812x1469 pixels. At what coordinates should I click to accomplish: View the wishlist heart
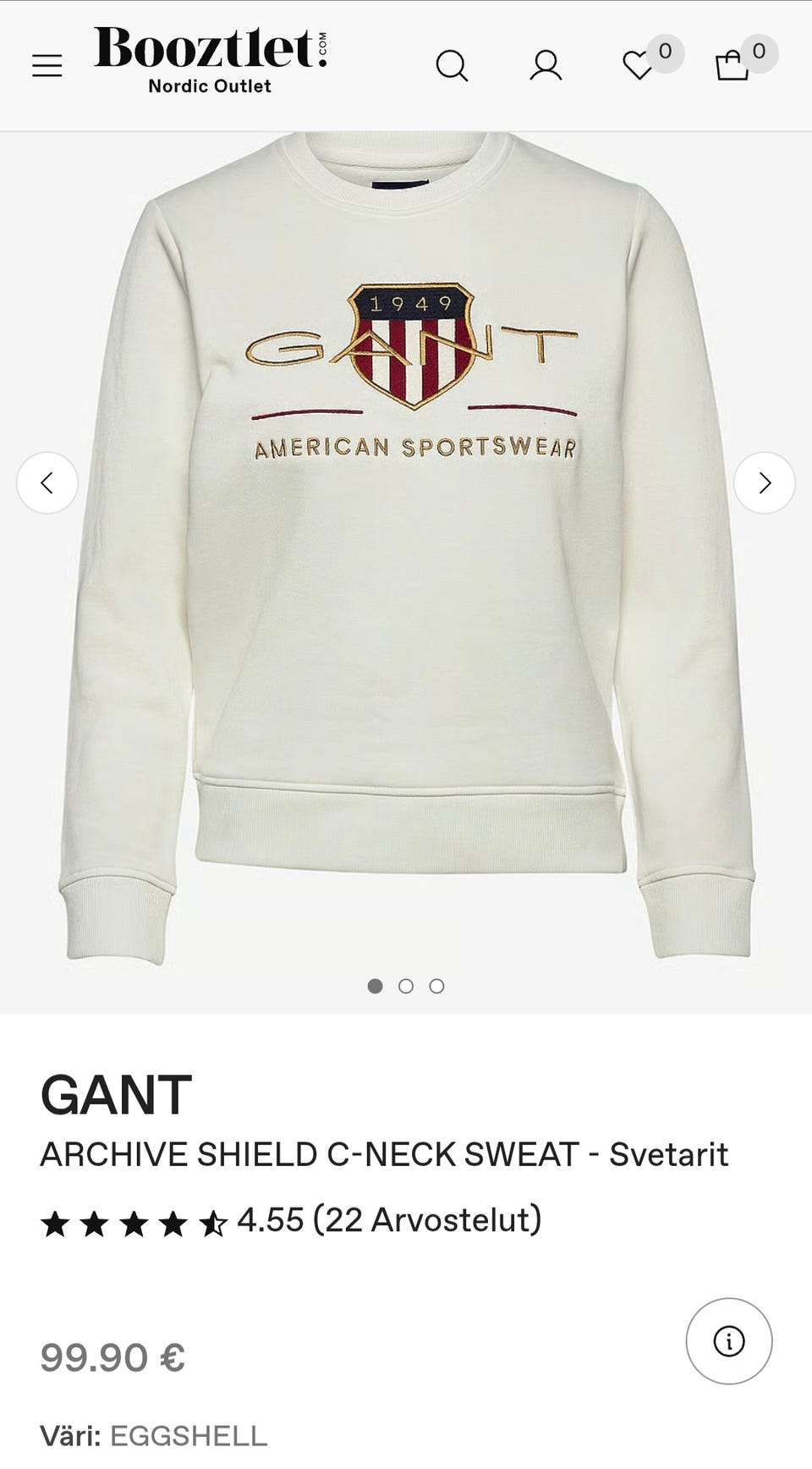pyautogui.click(x=638, y=65)
